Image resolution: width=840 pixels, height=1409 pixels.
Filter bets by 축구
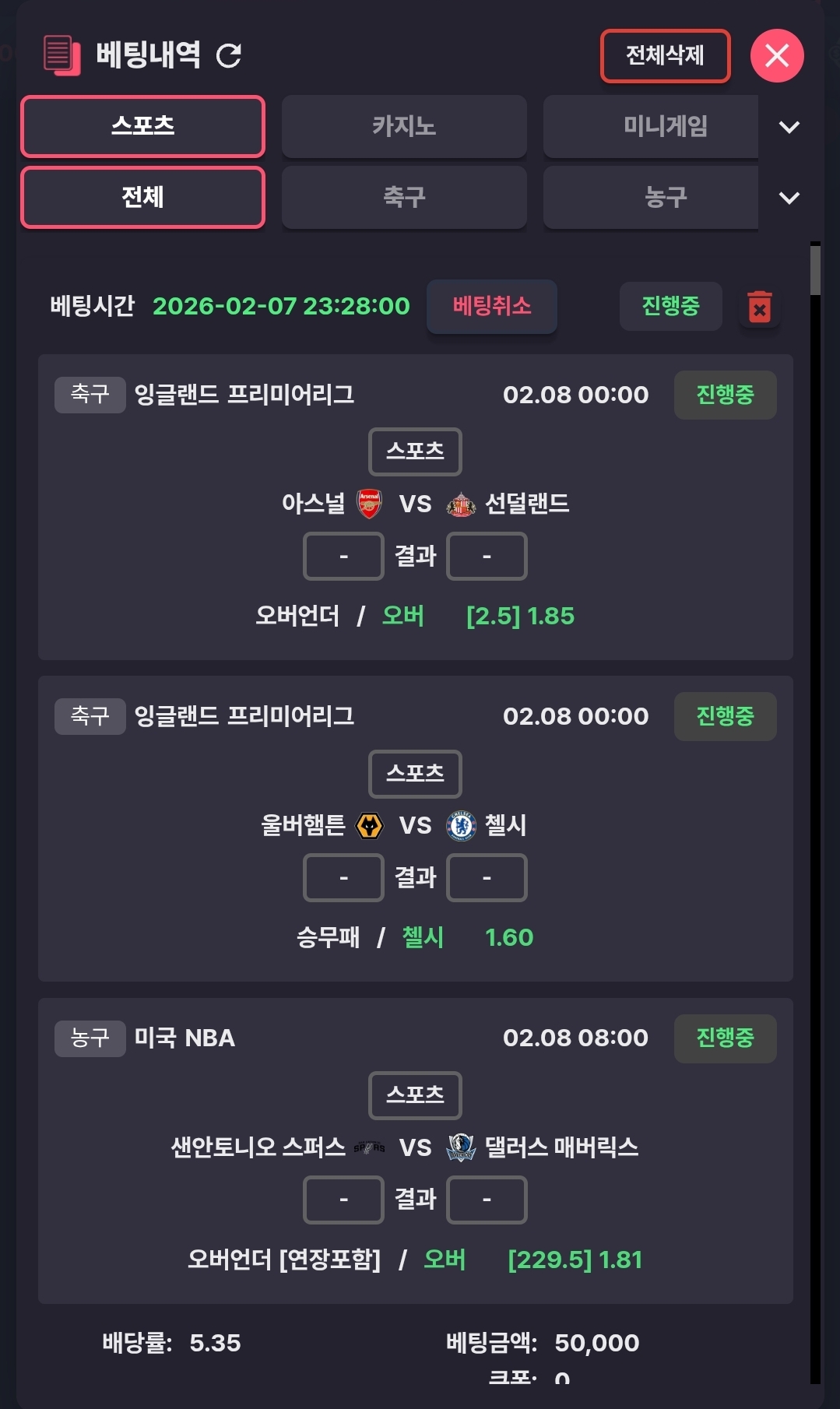(403, 197)
